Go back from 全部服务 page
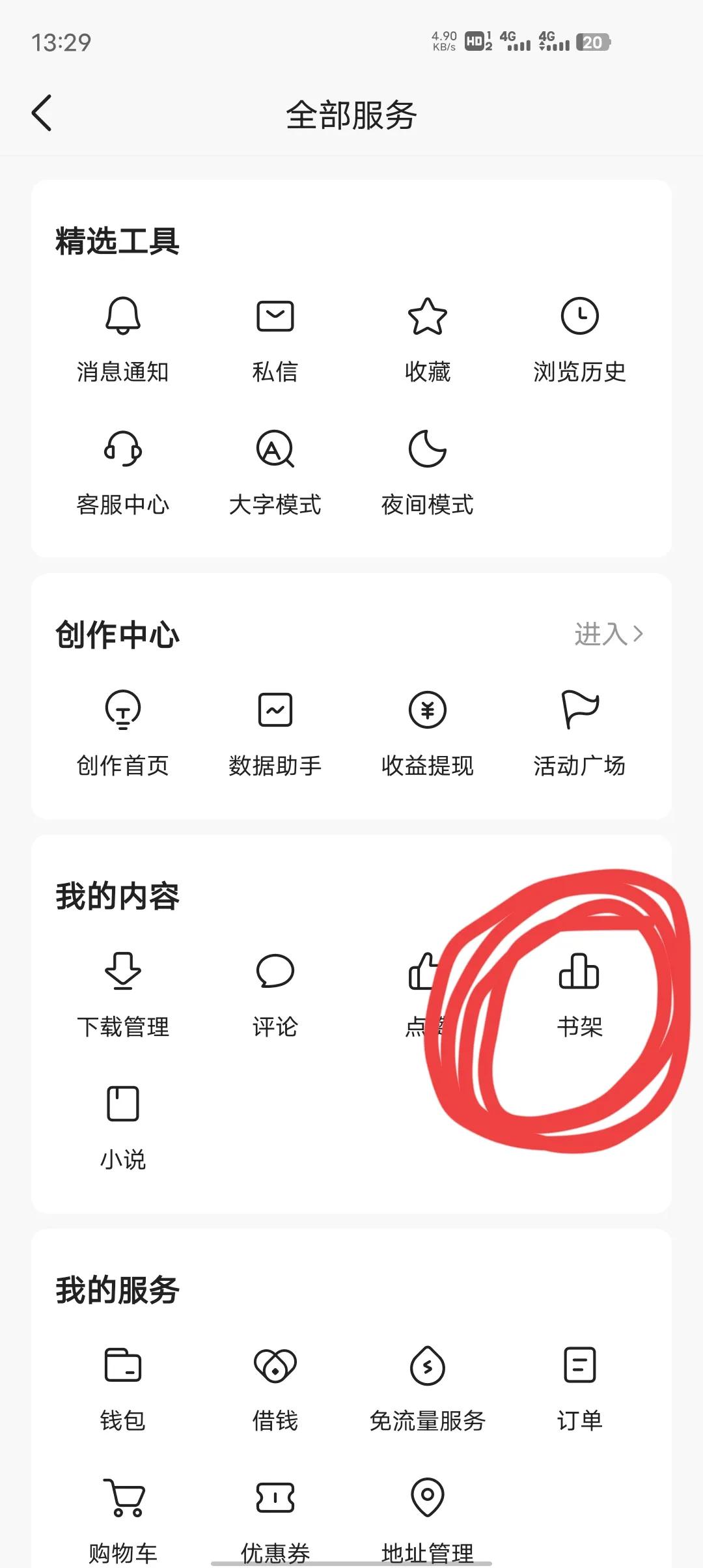703x1568 pixels. click(x=42, y=113)
